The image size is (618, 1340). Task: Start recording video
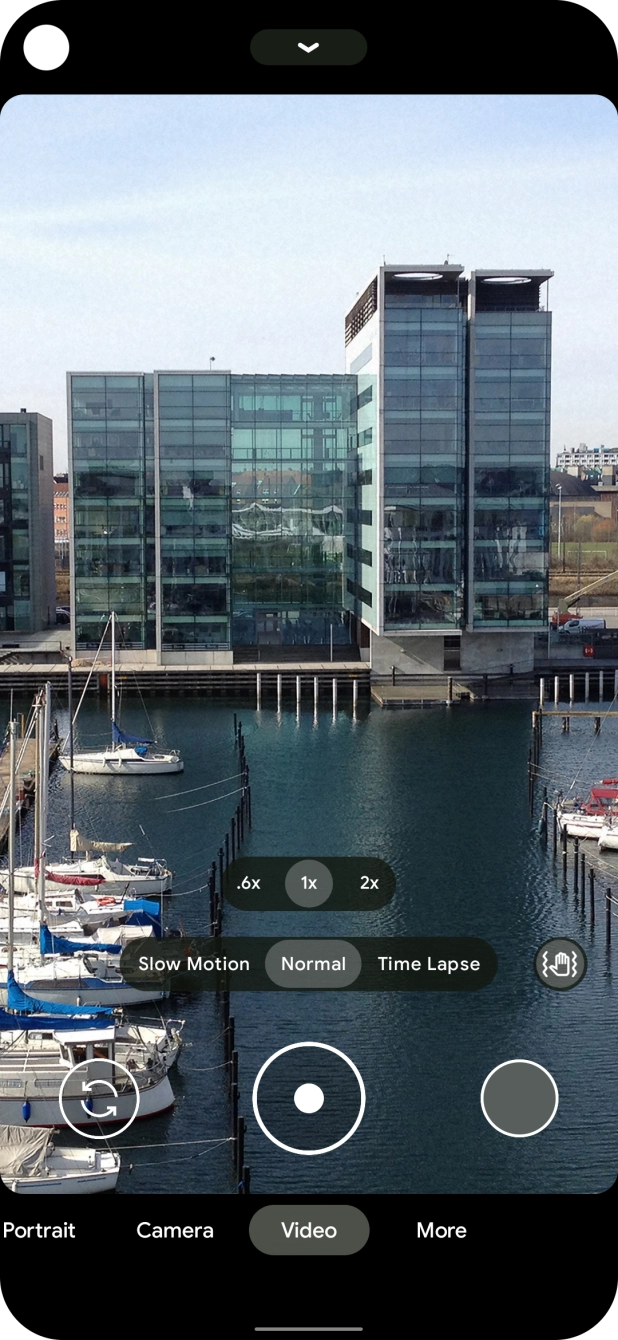[309, 1098]
